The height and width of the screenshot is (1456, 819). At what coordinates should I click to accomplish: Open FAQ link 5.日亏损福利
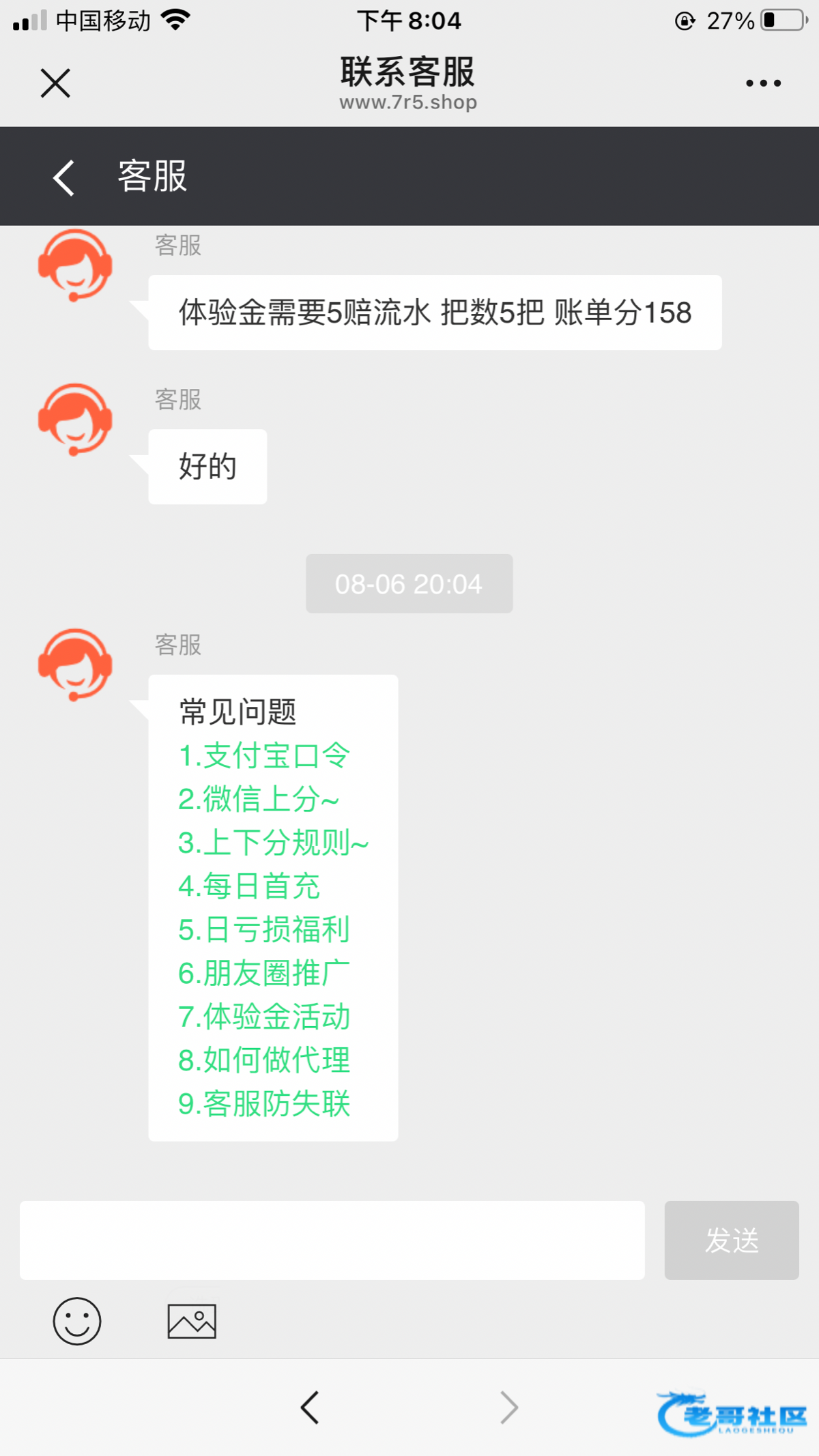[263, 930]
